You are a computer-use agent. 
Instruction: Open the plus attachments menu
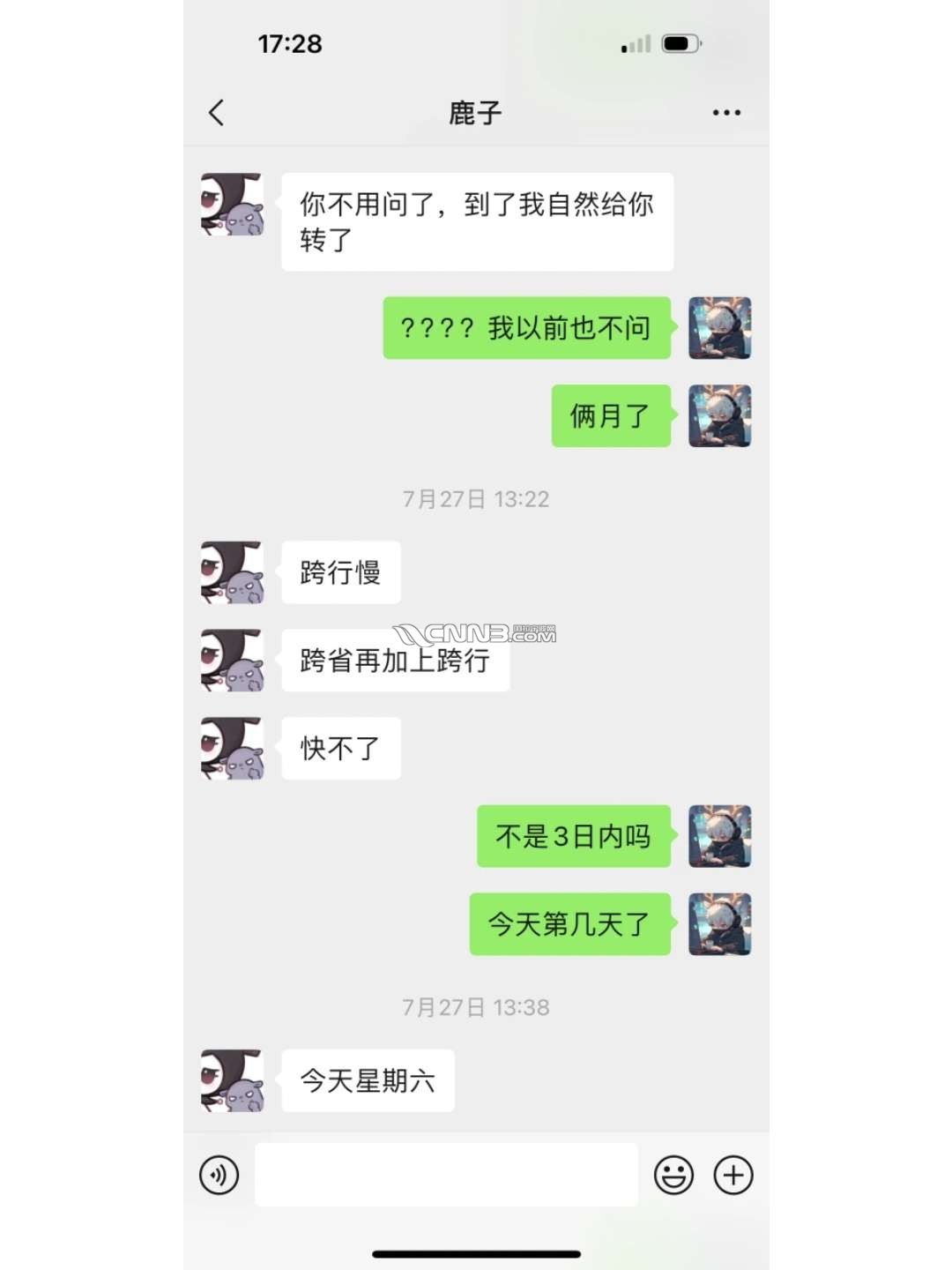coord(733,1175)
